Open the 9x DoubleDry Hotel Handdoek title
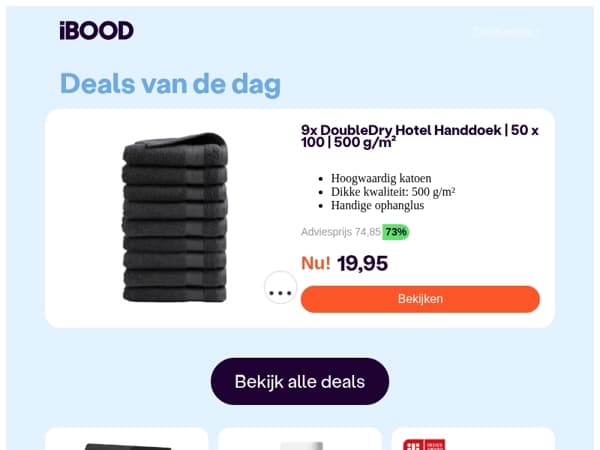Image resolution: width=600 pixels, height=450 pixels. pyautogui.click(x=420, y=136)
